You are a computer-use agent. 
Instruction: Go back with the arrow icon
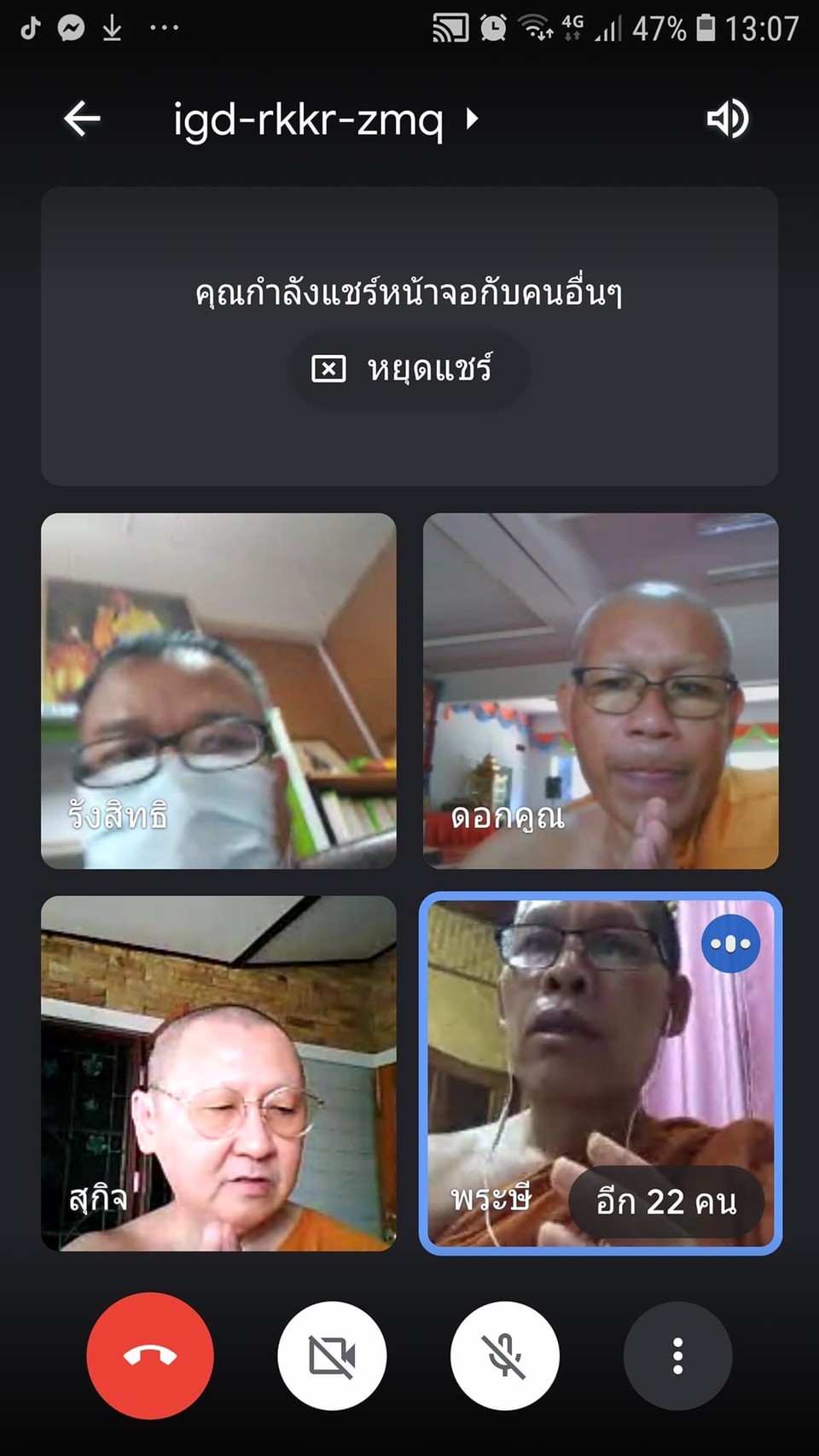(82, 119)
